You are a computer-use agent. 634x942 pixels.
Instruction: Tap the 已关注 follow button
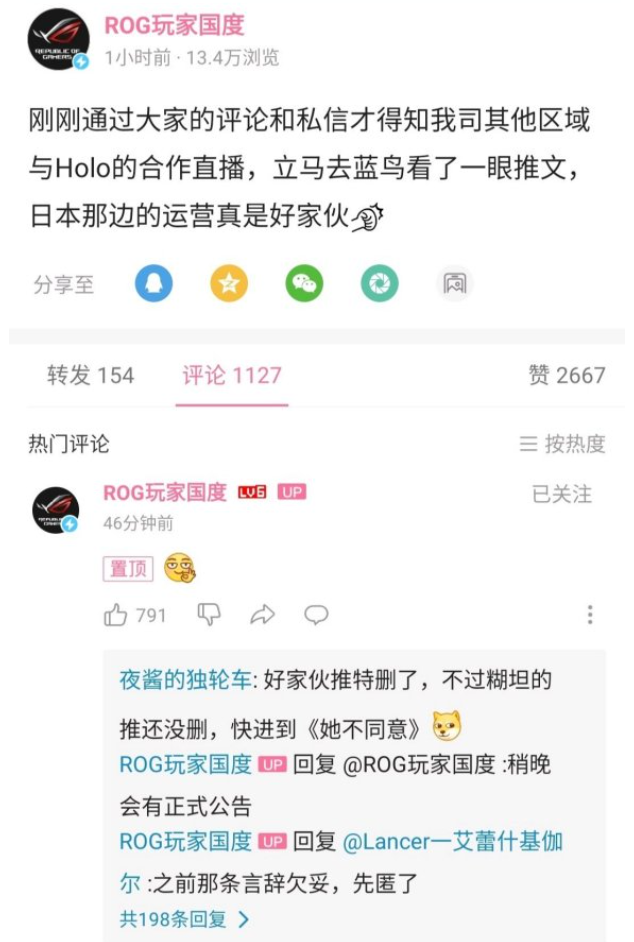[x=561, y=494]
